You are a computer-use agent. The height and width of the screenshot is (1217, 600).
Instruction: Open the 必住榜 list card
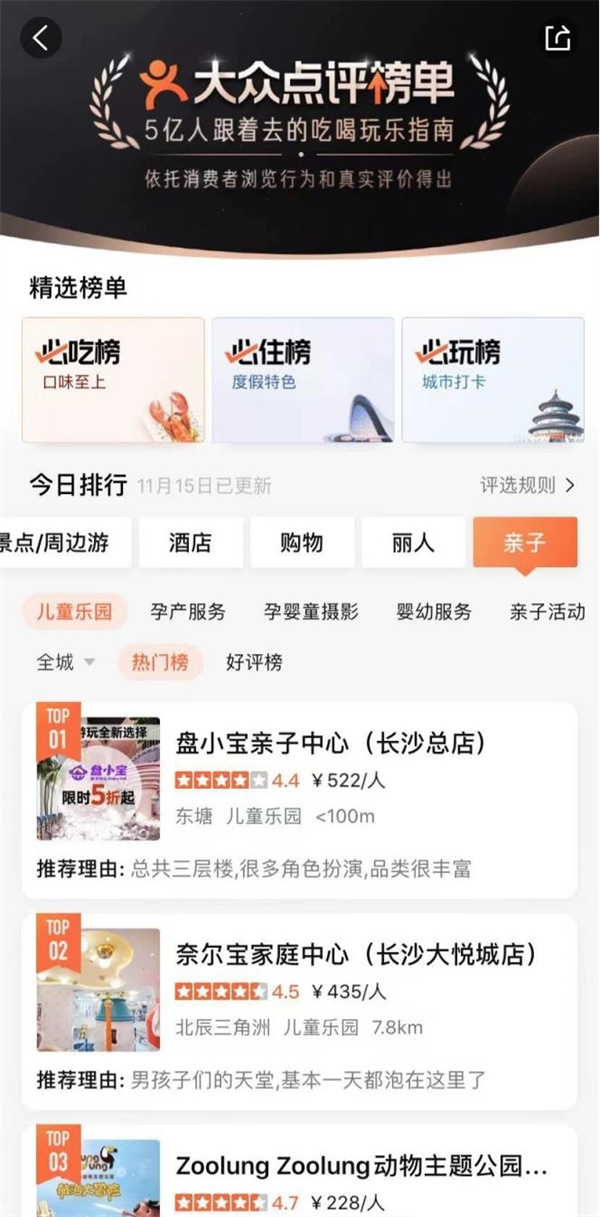coord(303,380)
